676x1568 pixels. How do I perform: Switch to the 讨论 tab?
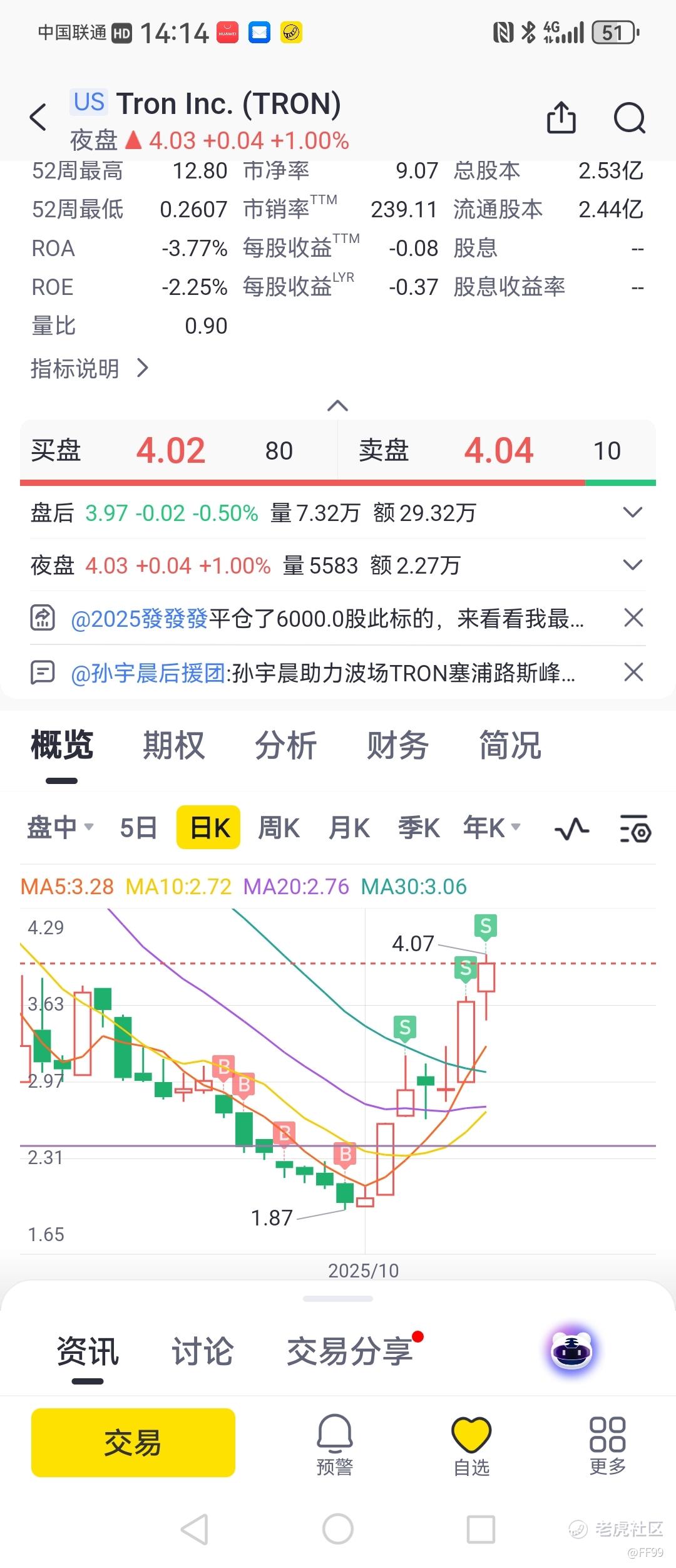[x=202, y=1351]
